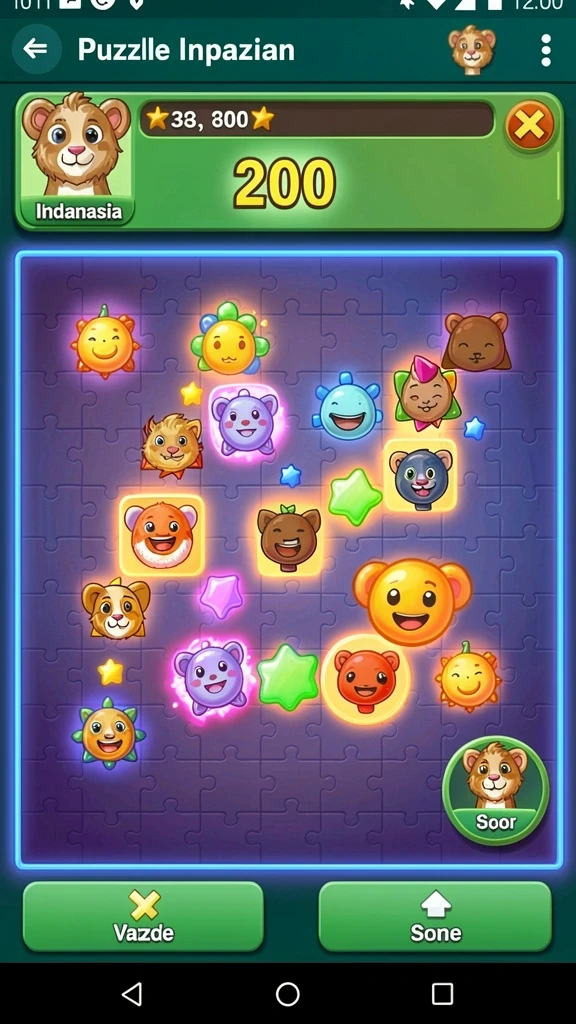
Task: Select the big orange smiling bear piece
Action: pos(412,600)
